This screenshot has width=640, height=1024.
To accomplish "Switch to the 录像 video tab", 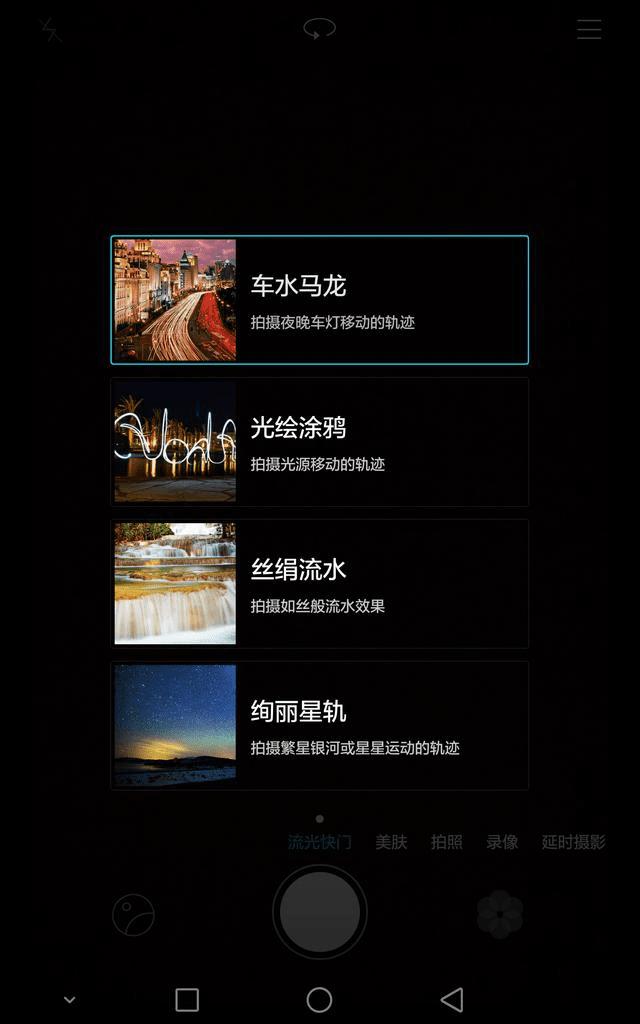I will (502, 842).
